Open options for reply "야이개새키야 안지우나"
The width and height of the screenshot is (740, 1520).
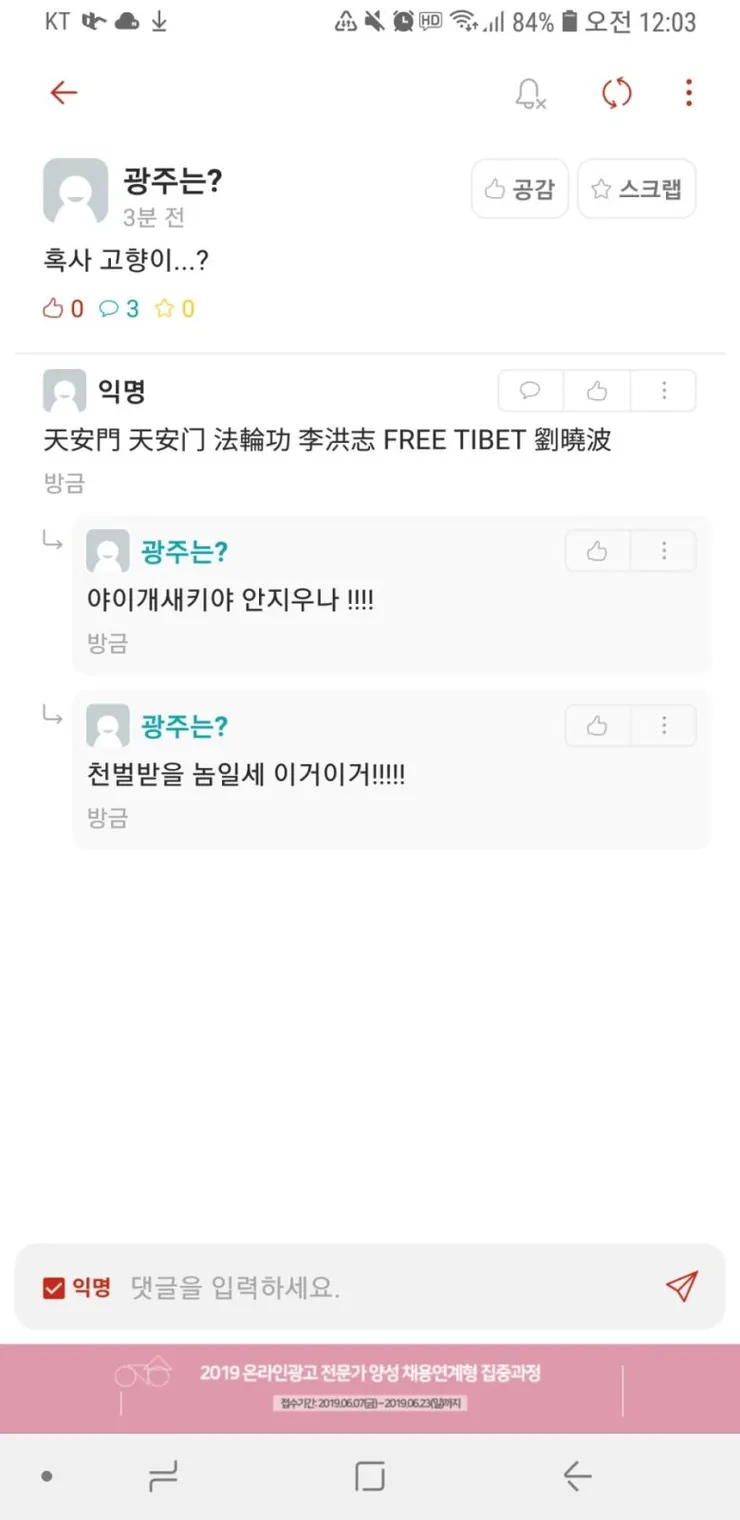coord(664,551)
